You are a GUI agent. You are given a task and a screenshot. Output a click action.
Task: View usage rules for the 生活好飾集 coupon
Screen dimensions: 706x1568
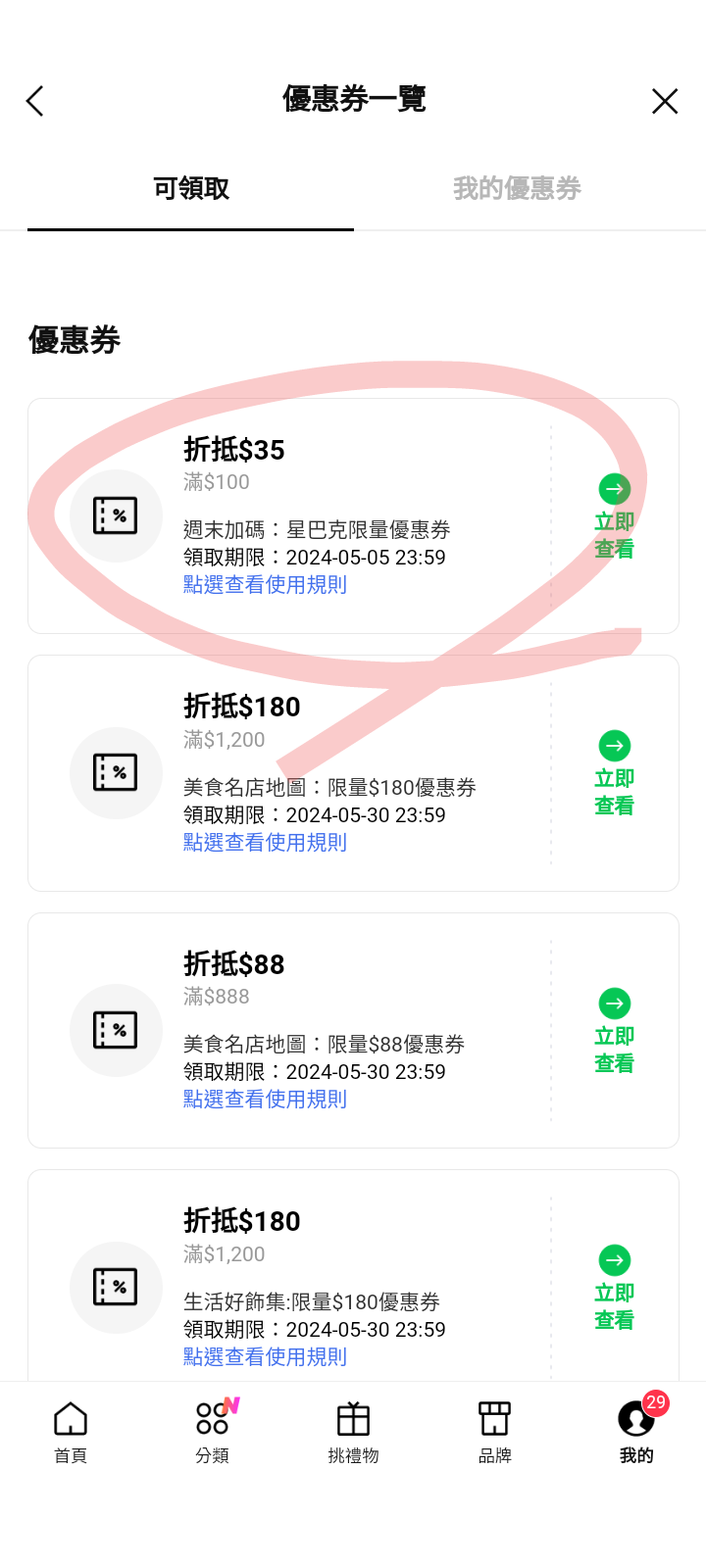pos(265,1357)
